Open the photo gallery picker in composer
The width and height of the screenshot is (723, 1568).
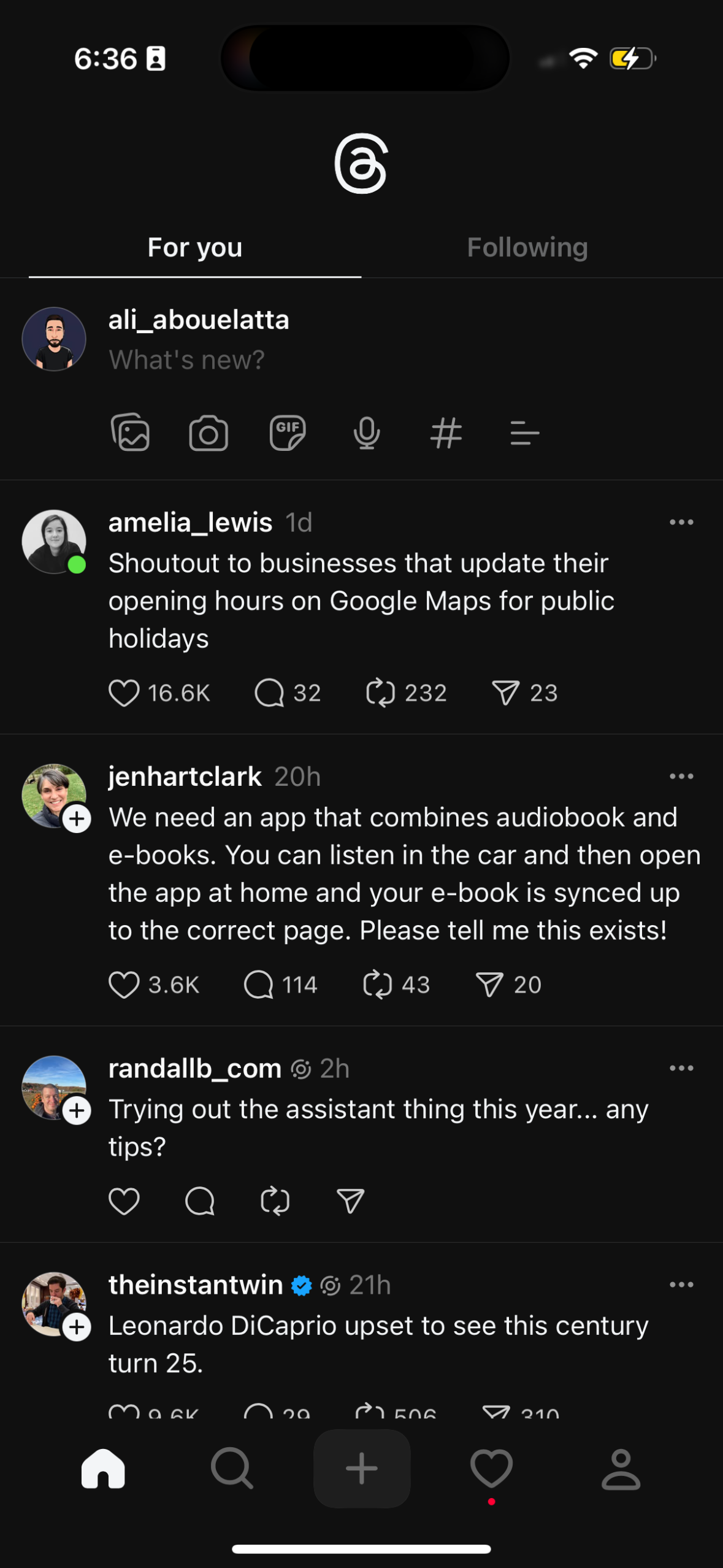pyautogui.click(x=131, y=432)
